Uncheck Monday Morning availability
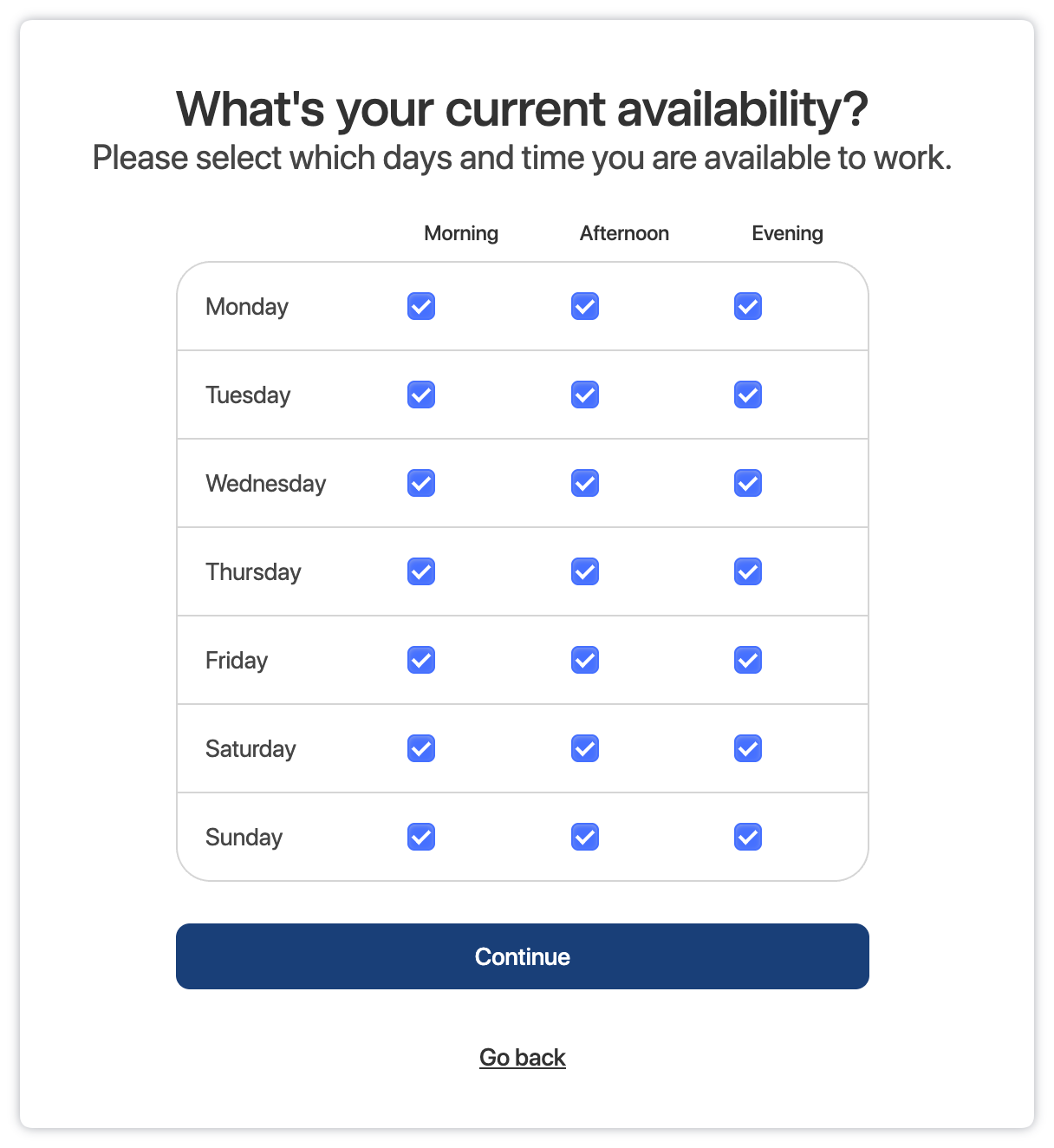 (421, 306)
